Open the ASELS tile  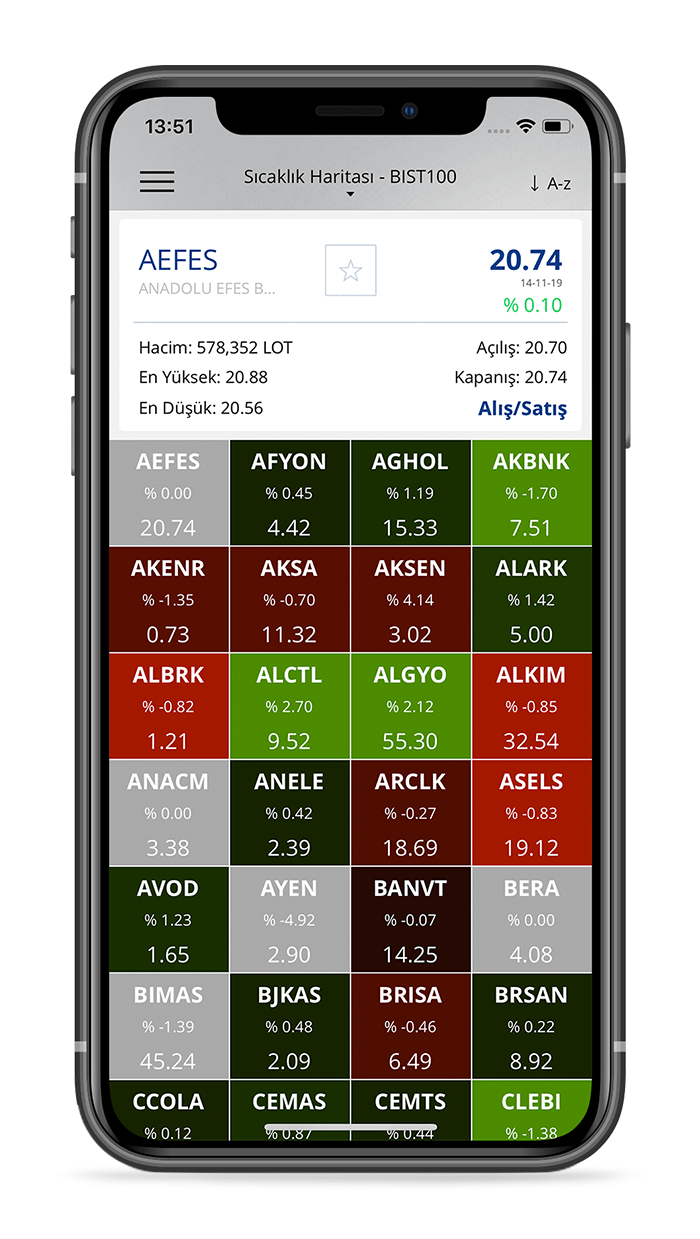531,813
